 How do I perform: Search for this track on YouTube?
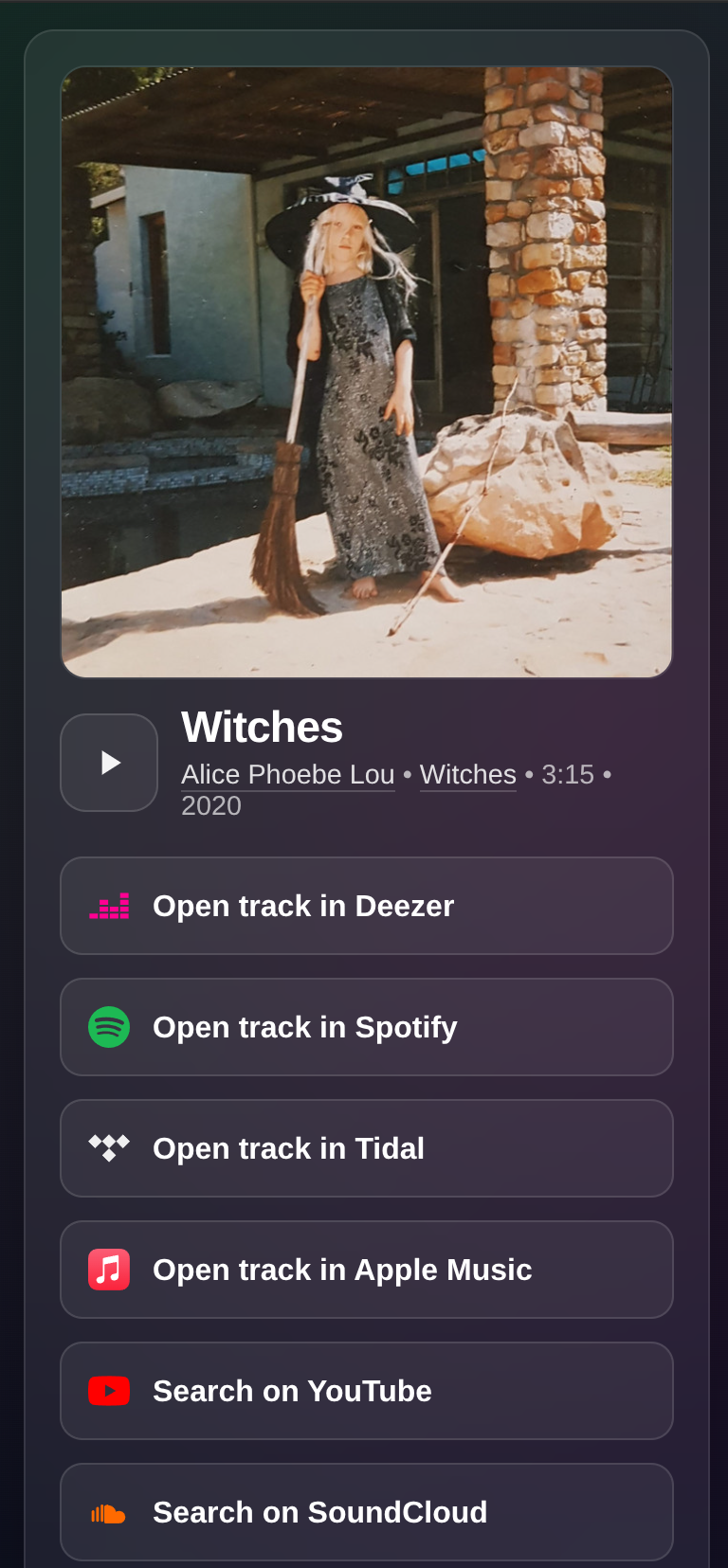coord(366,1391)
